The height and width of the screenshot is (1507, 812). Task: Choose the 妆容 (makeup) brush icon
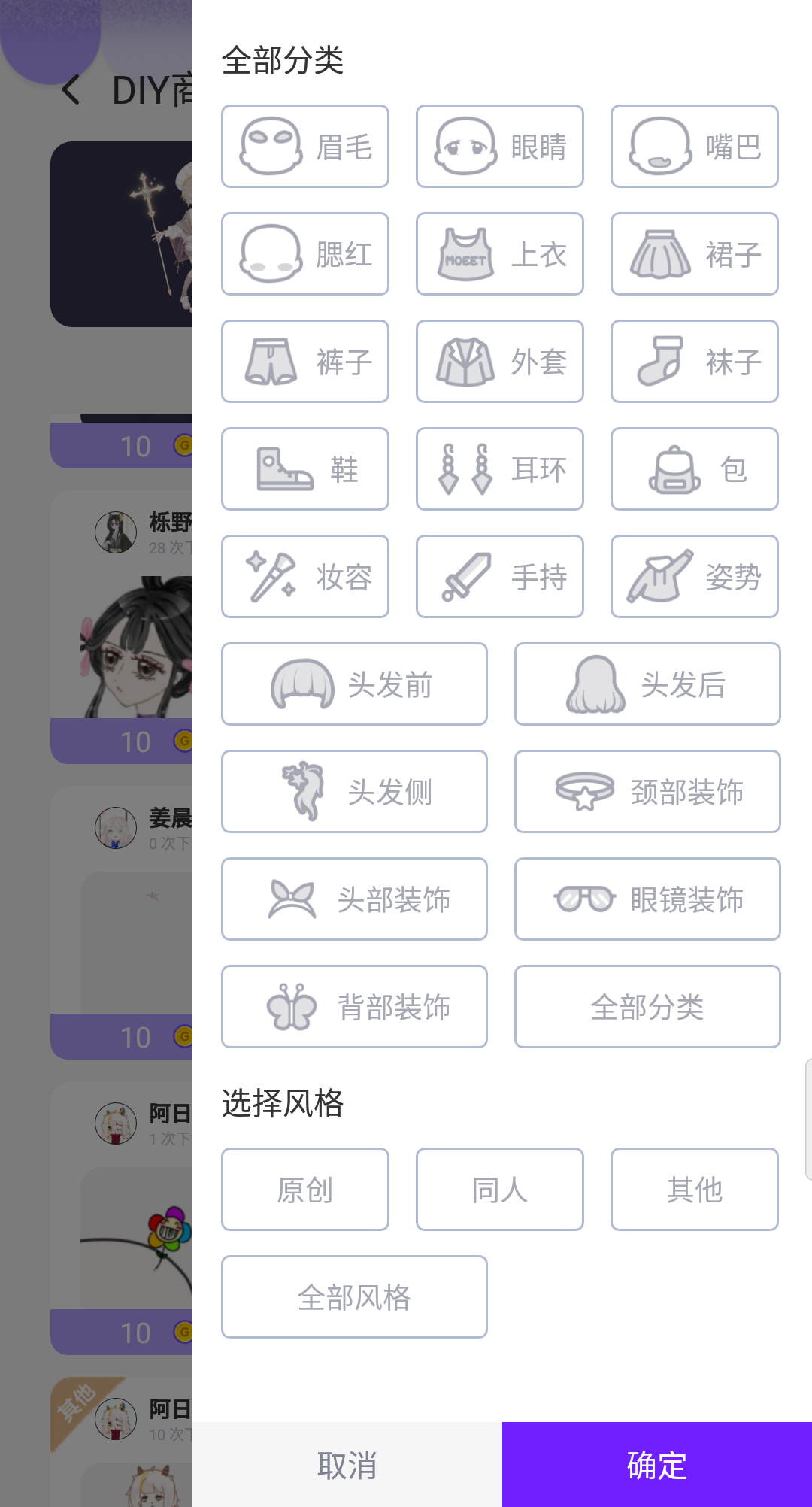[304, 576]
